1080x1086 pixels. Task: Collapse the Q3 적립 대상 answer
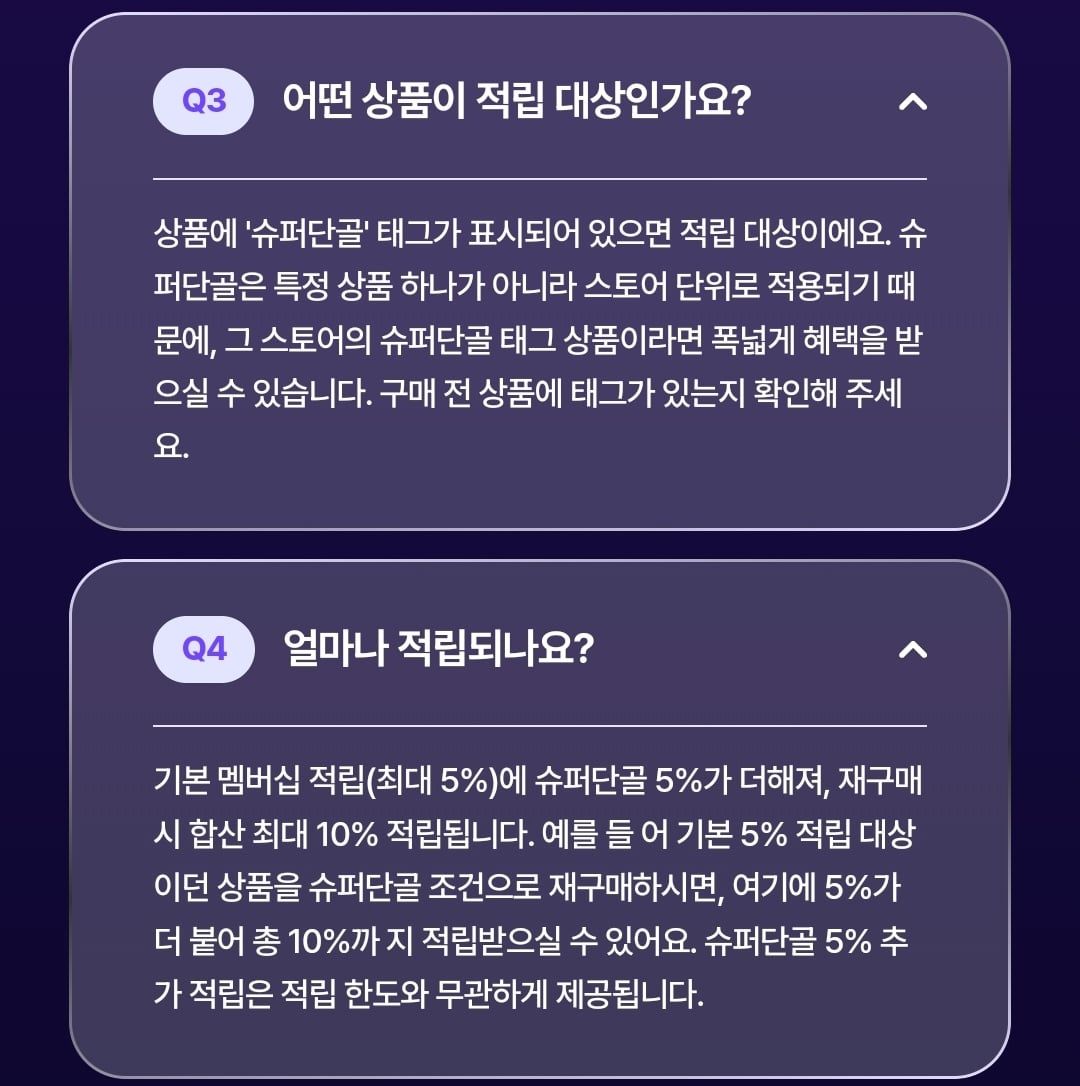912,102
